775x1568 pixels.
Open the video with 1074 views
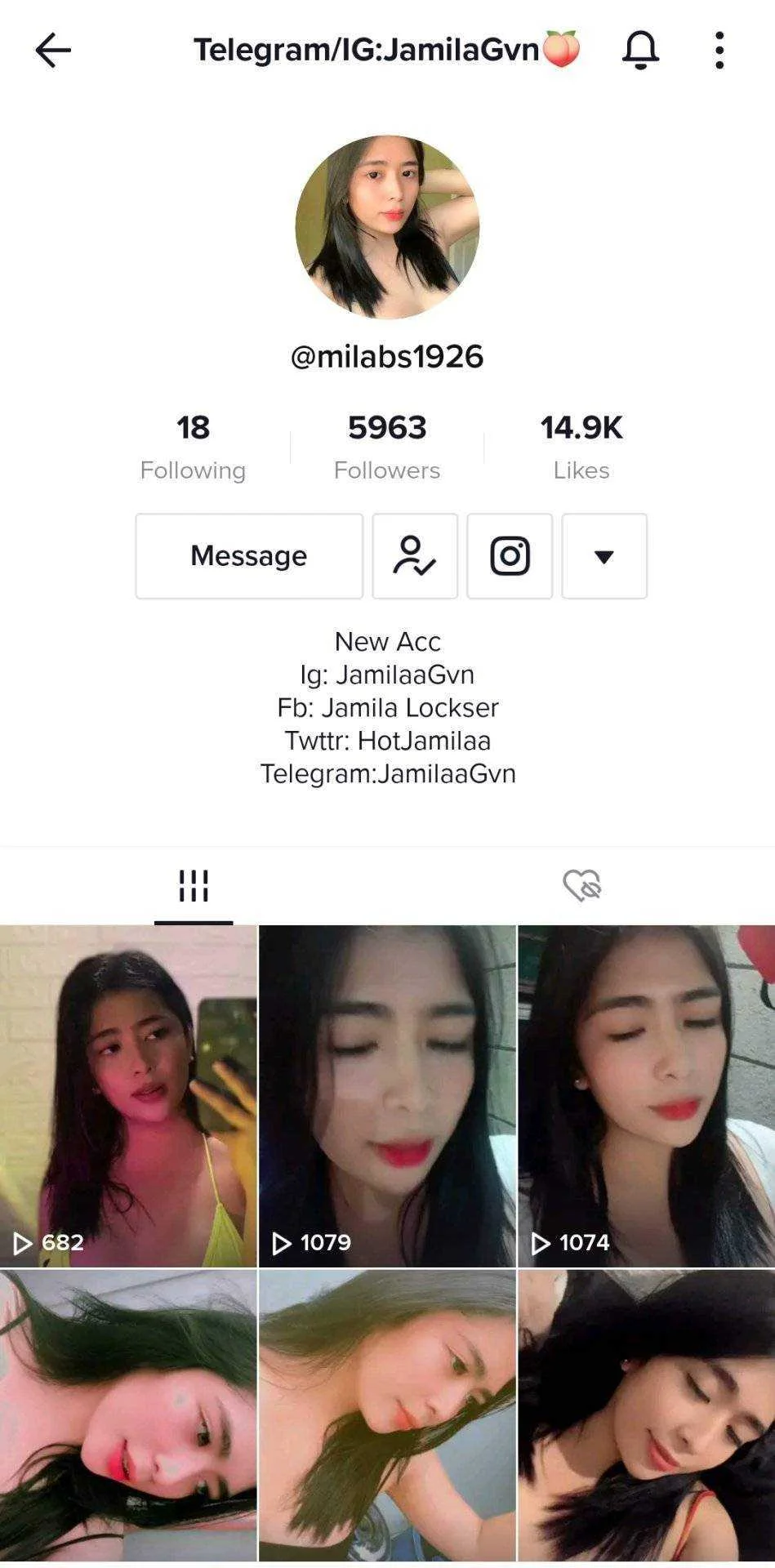[x=646, y=1095]
